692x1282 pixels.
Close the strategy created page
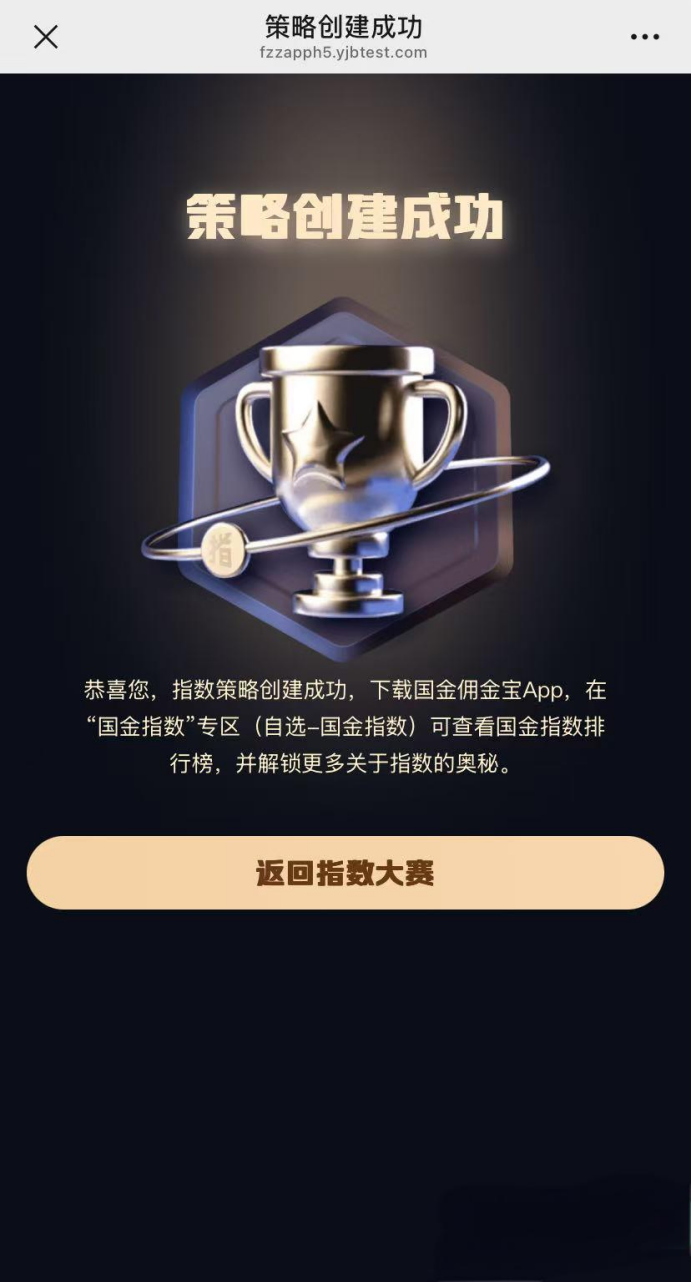coord(46,37)
